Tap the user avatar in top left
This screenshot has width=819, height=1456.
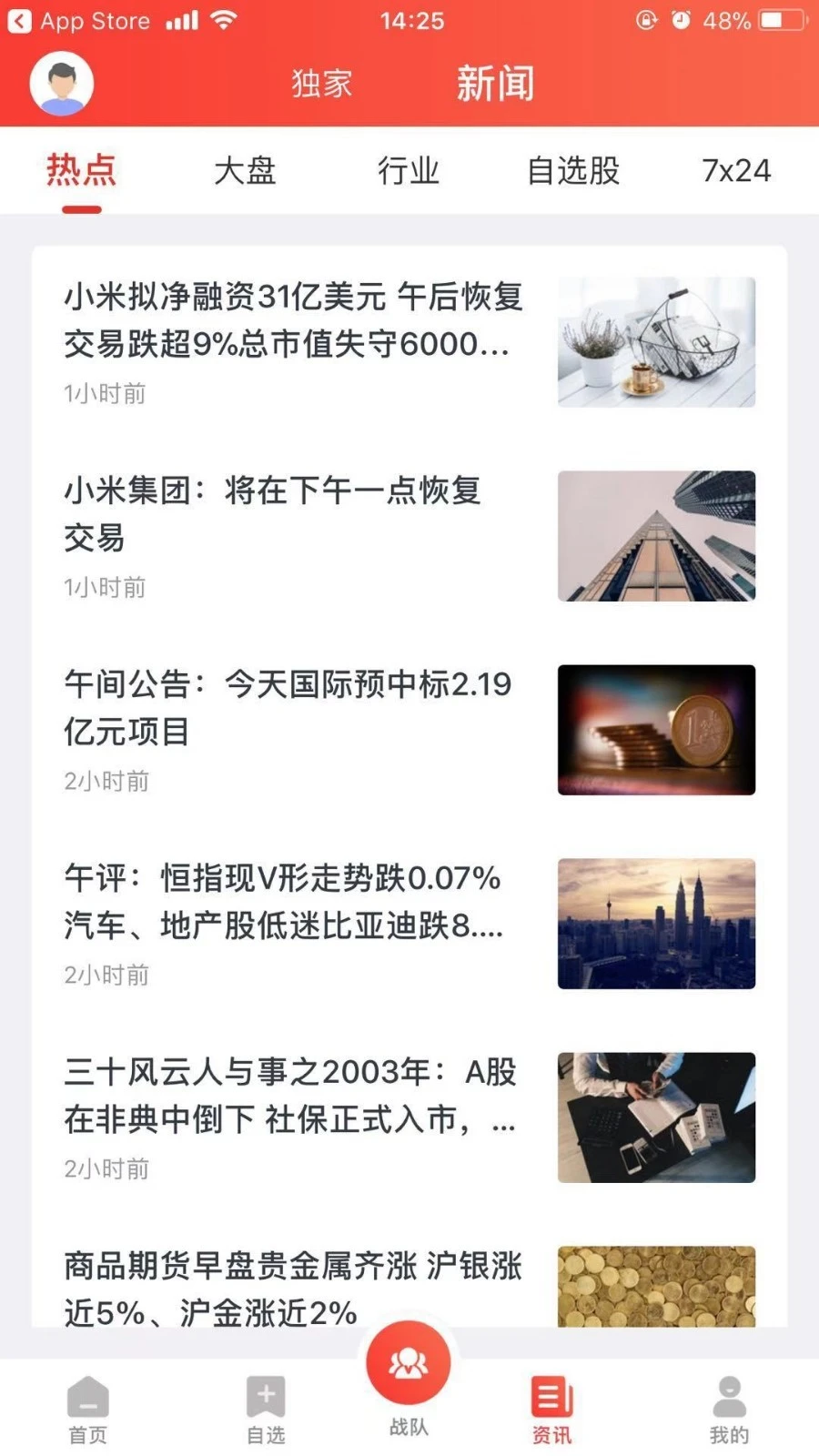[x=60, y=82]
